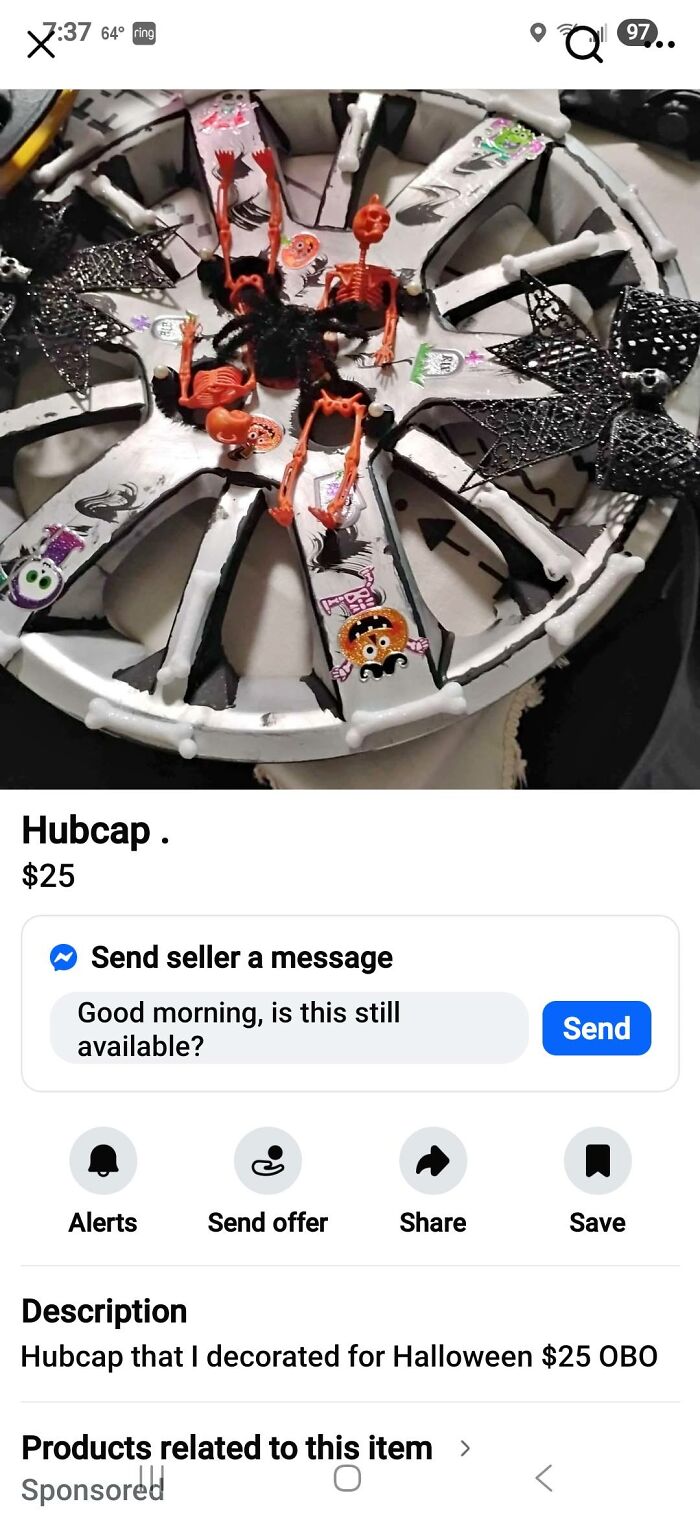Turn on alerts for this listing
Viewport: 700px width, 1517px height.
[103, 1161]
